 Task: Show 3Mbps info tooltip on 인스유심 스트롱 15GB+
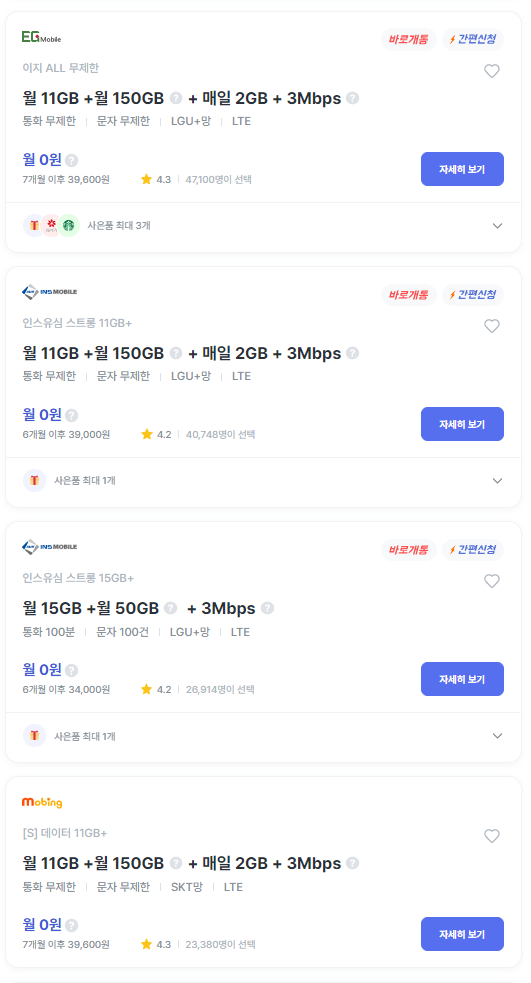(268, 608)
